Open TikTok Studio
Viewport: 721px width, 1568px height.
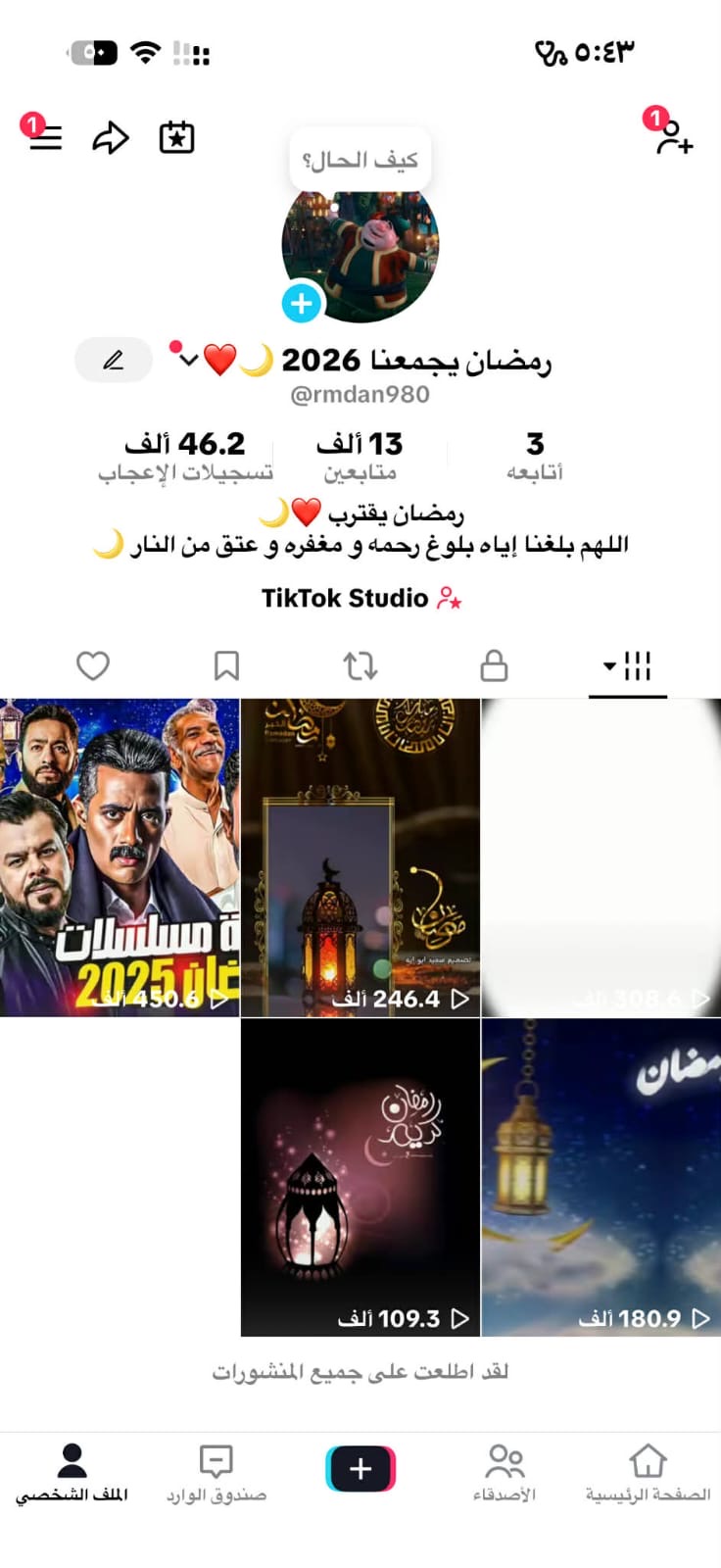(360, 598)
